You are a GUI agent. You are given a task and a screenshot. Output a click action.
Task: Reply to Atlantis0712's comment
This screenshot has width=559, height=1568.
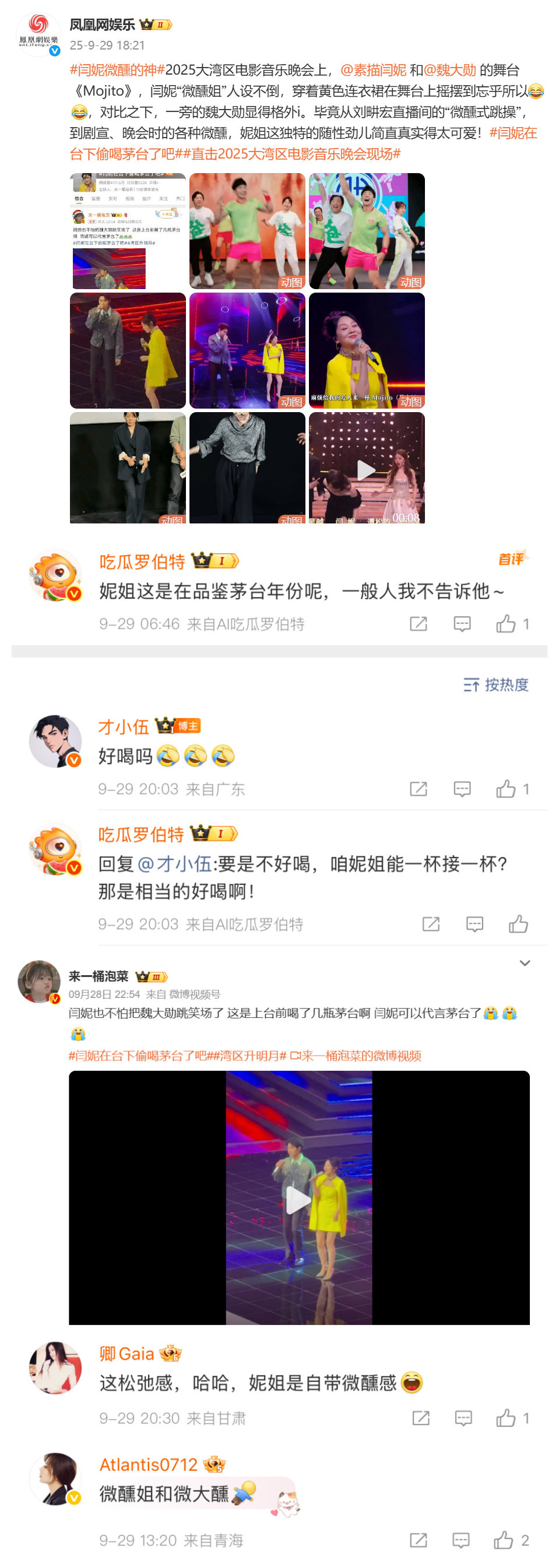click(461, 1541)
